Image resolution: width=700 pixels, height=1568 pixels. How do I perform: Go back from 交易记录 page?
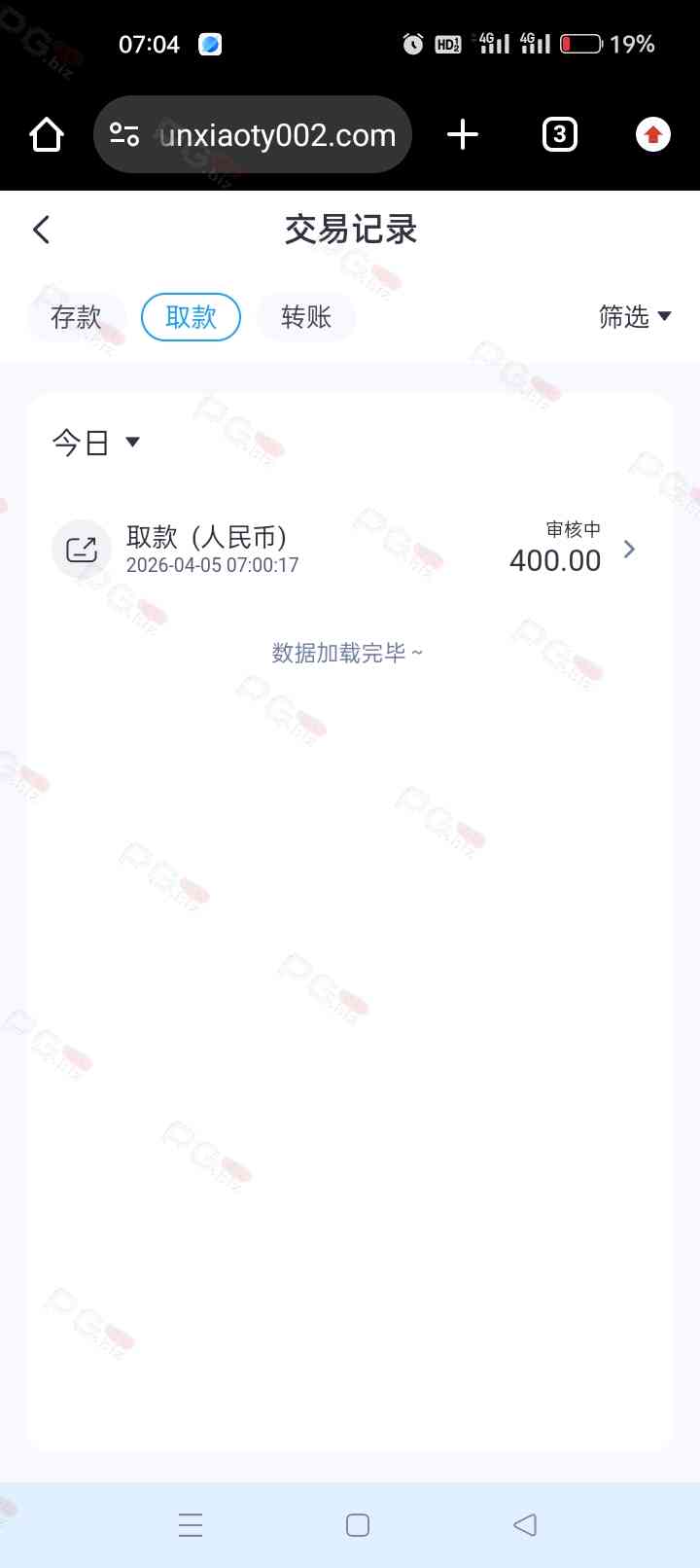(41, 230)
